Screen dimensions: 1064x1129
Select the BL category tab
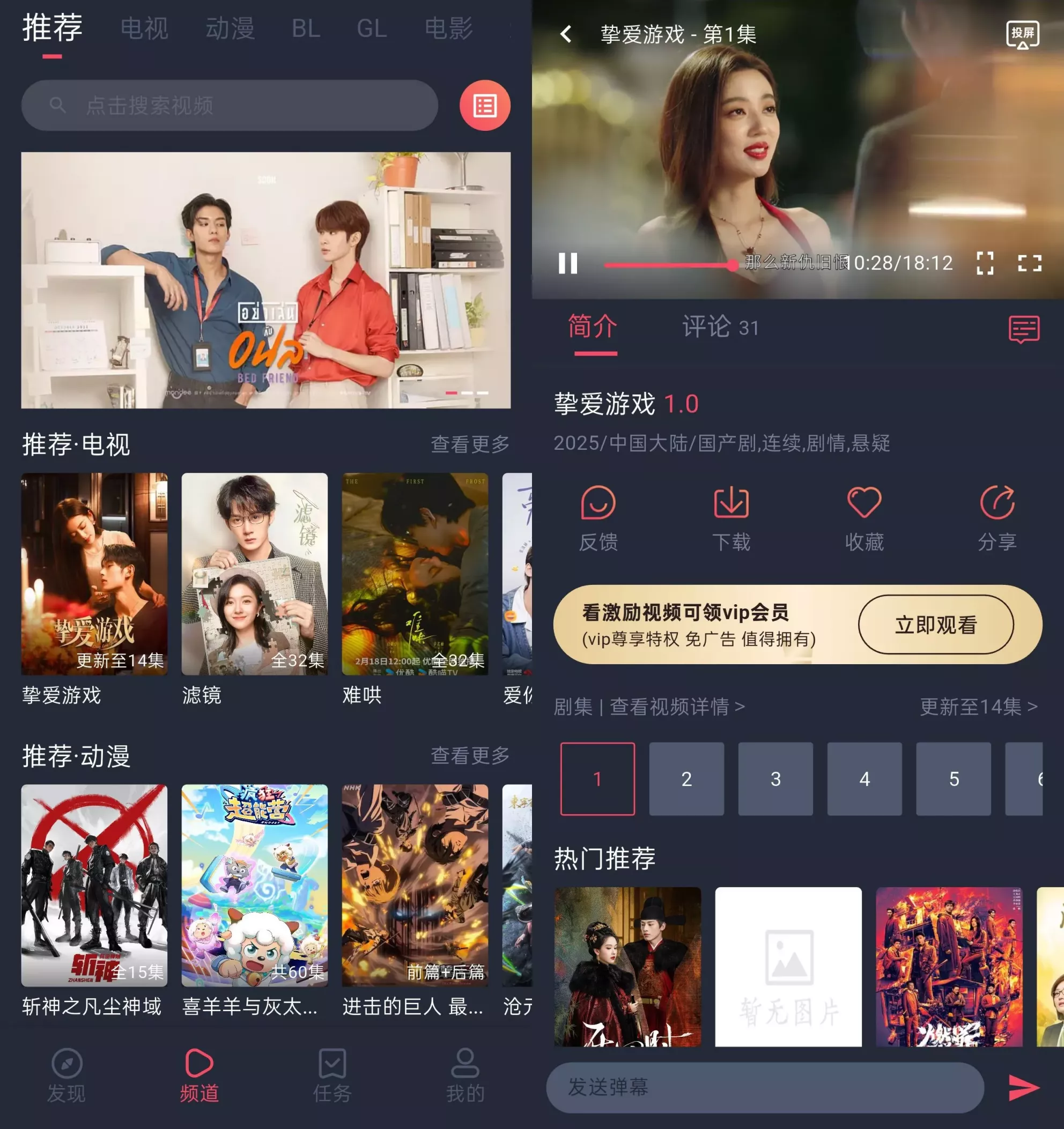(x=305, y=28)
